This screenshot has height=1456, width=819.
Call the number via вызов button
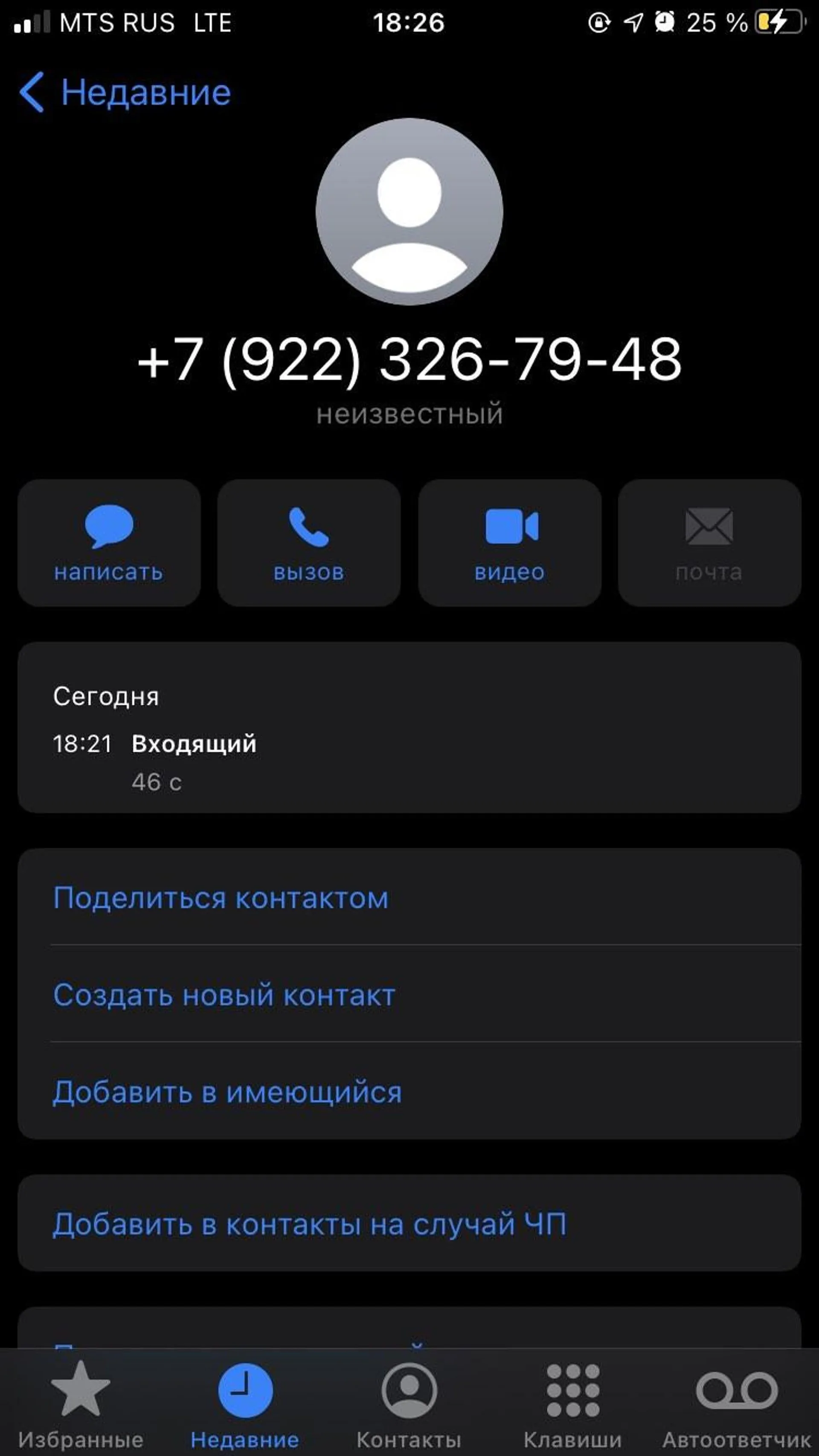tap(309, 543)
